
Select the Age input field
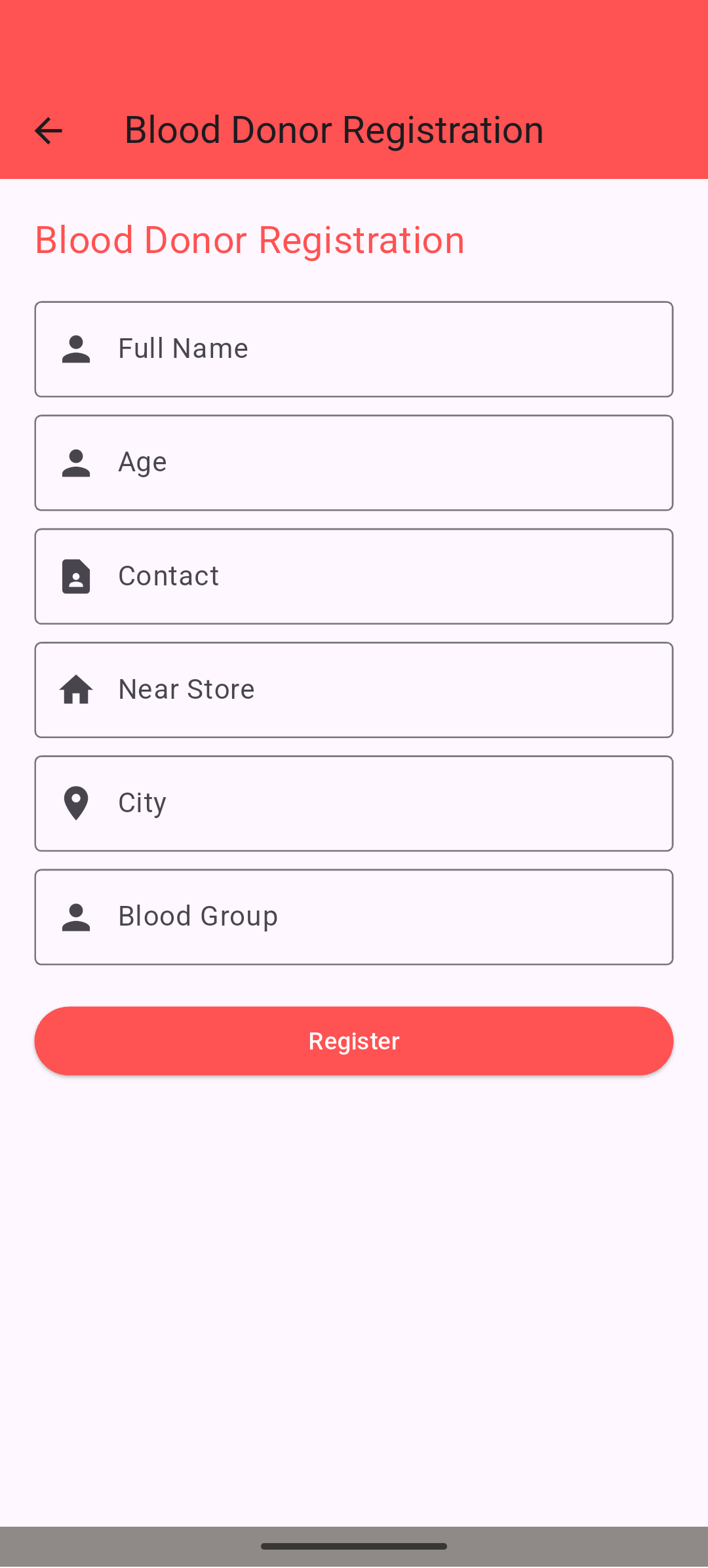pos(354,463)
